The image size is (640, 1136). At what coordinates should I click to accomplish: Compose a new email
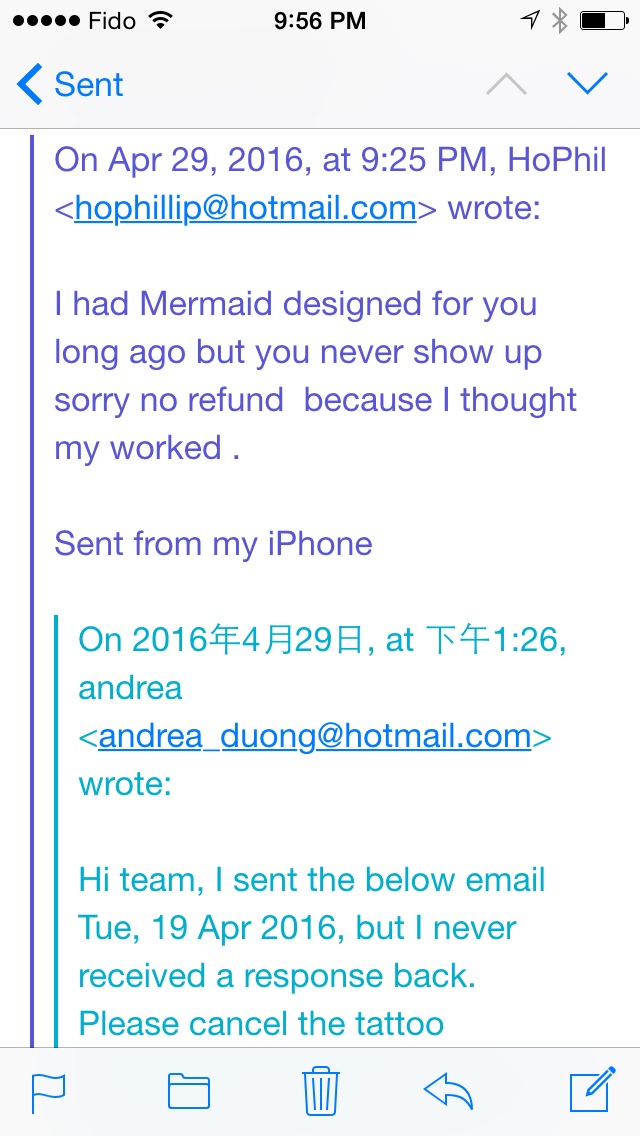pyautogui.click(x=592, y=1091)
